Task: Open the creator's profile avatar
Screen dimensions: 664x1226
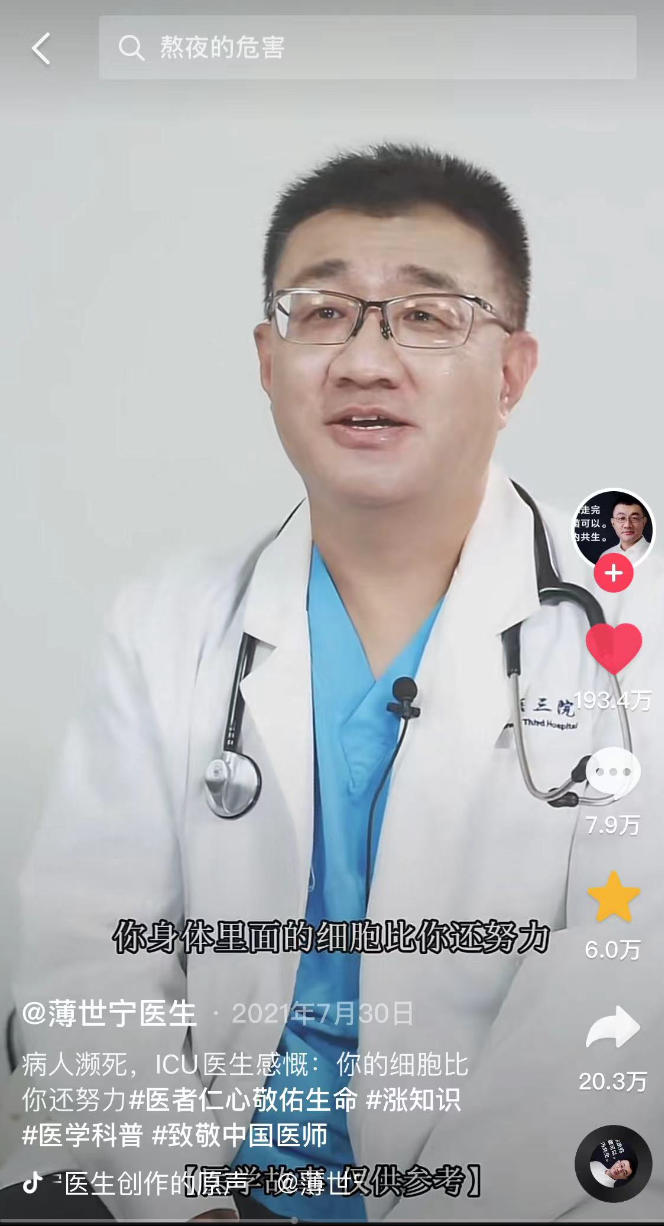Action: point(613,528)
